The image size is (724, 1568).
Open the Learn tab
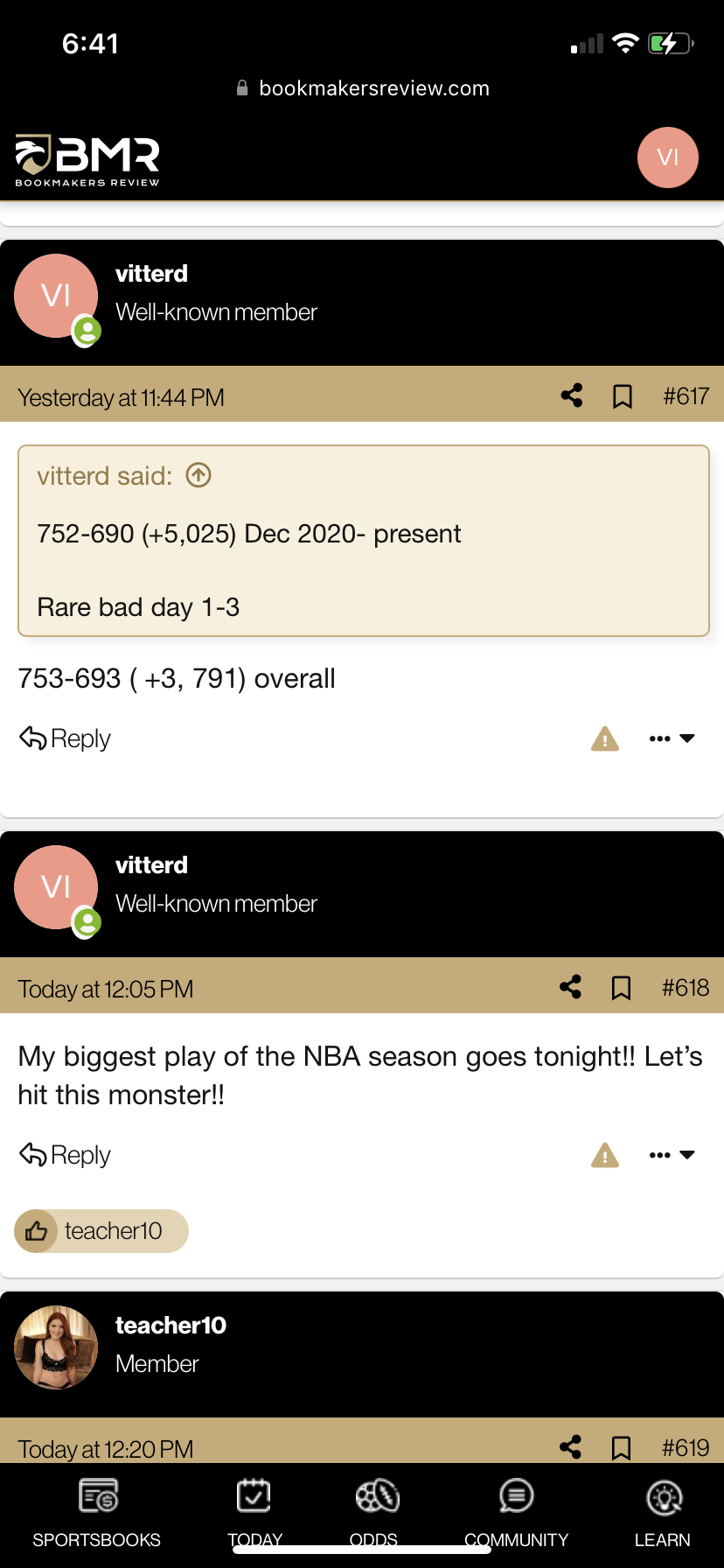[663, 1514]
